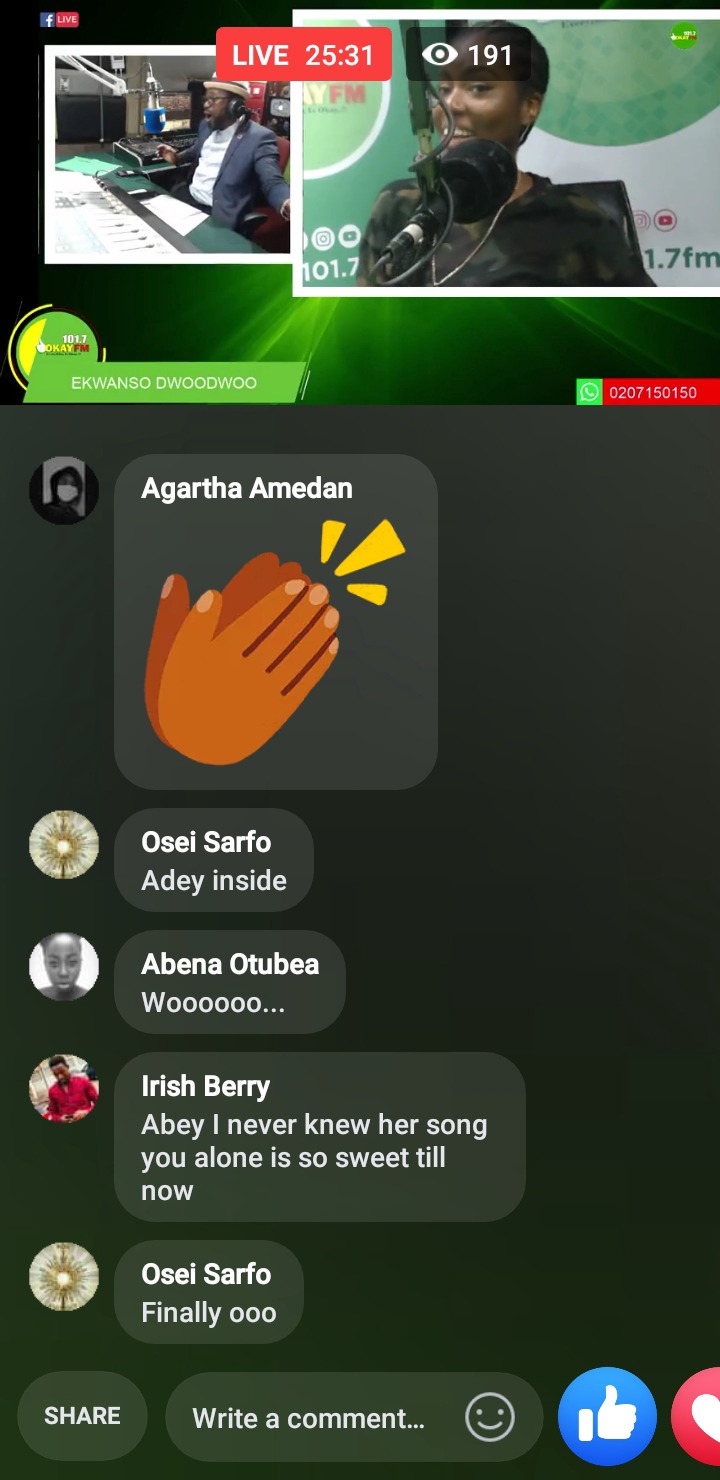Open Osei Sarfo's avatar beside Adey inside

click(64, 844)
